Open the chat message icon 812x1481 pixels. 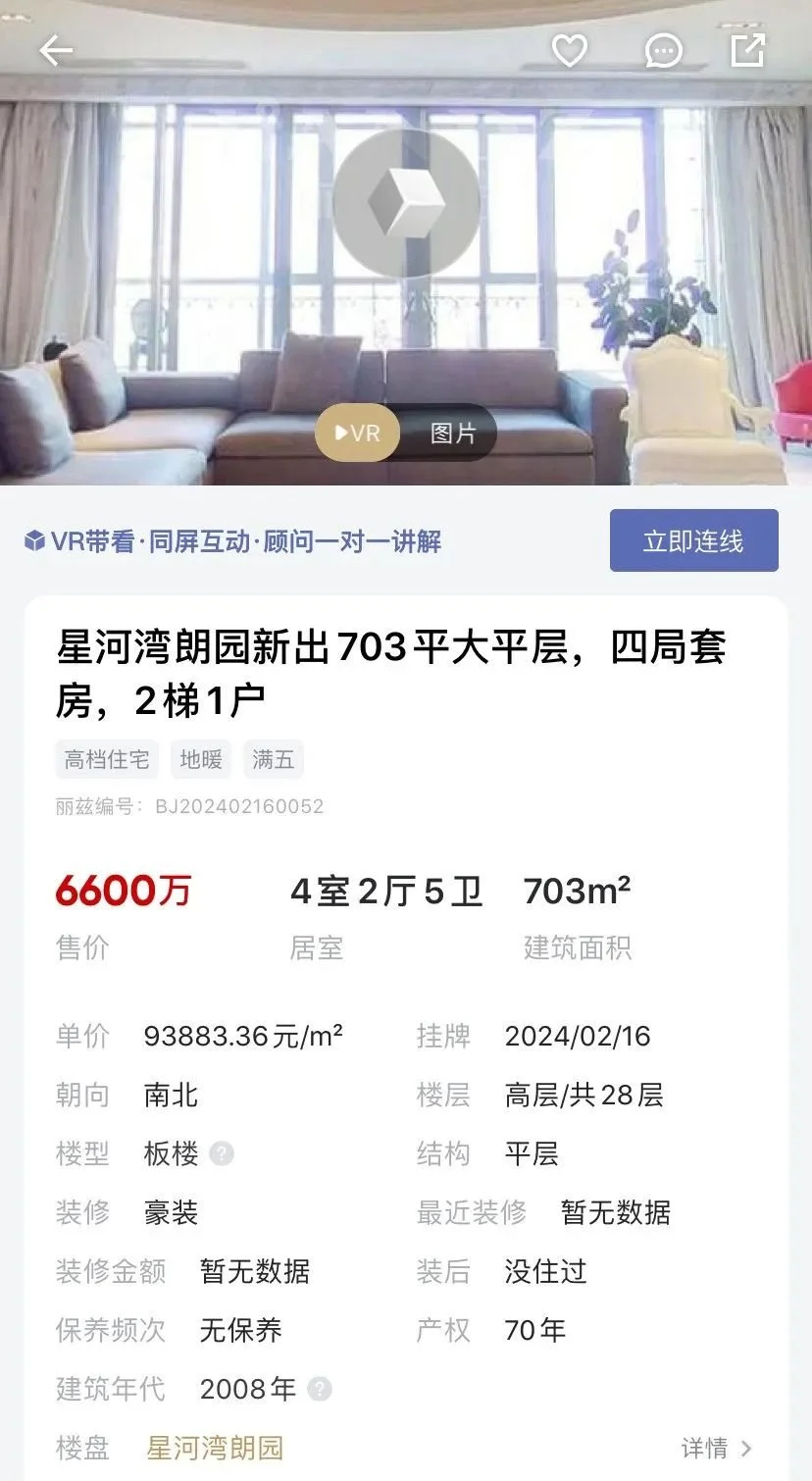(663, 51)
